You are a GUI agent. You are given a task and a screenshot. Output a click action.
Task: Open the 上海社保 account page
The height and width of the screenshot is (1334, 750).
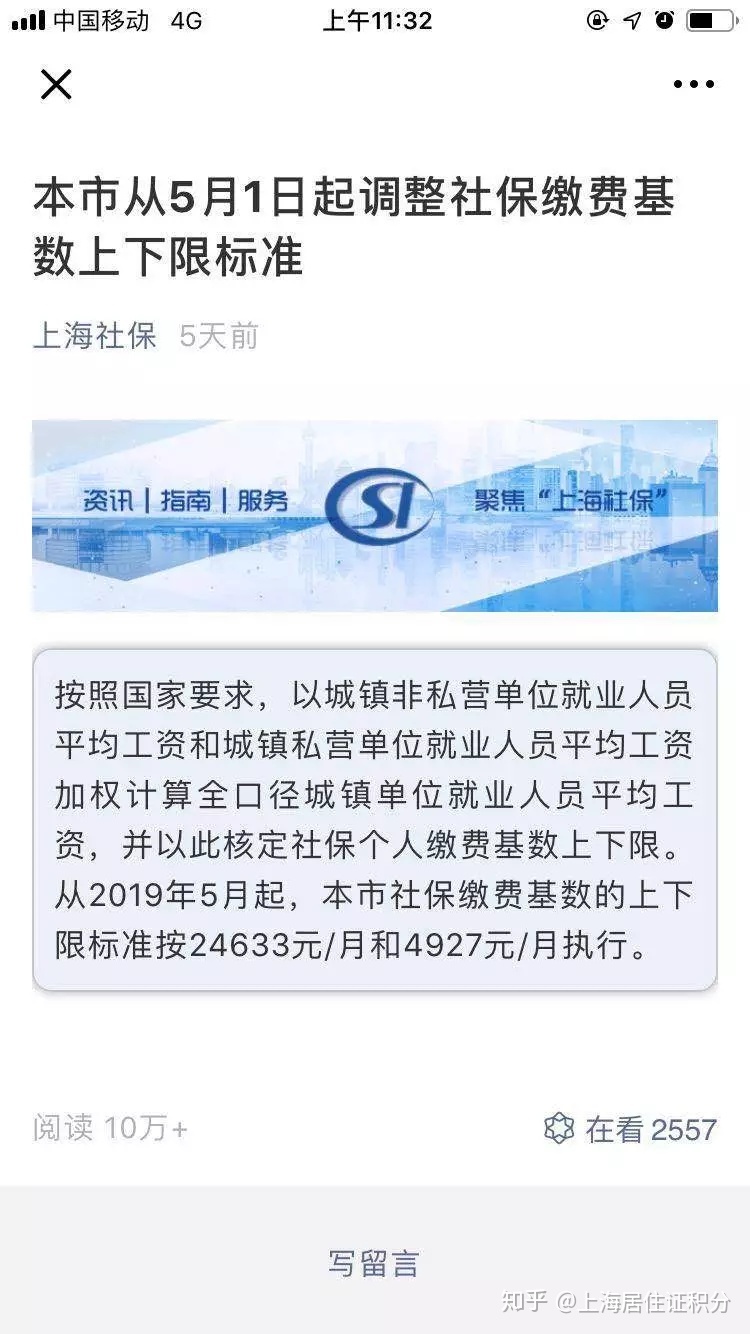[x=95, y=336]
